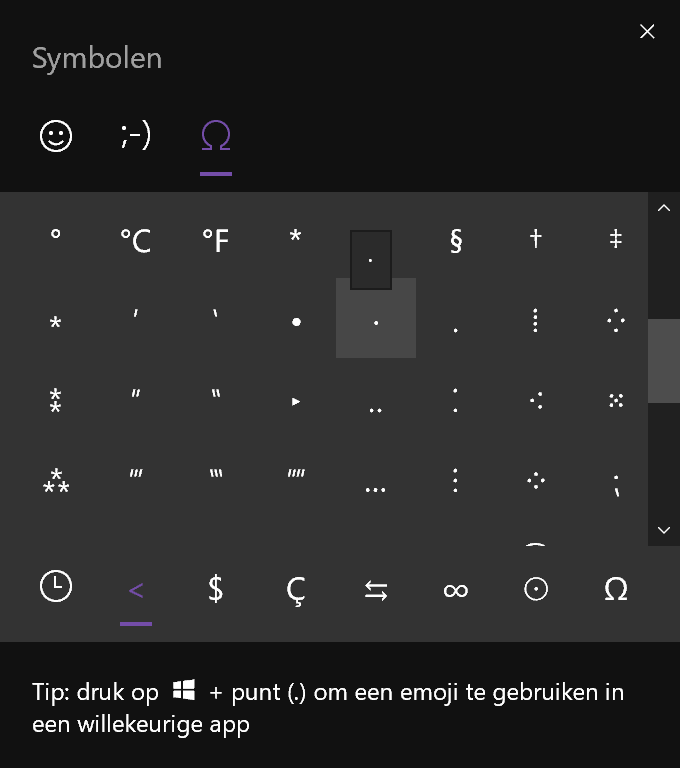Insert the degree sign °

point(56,238)
